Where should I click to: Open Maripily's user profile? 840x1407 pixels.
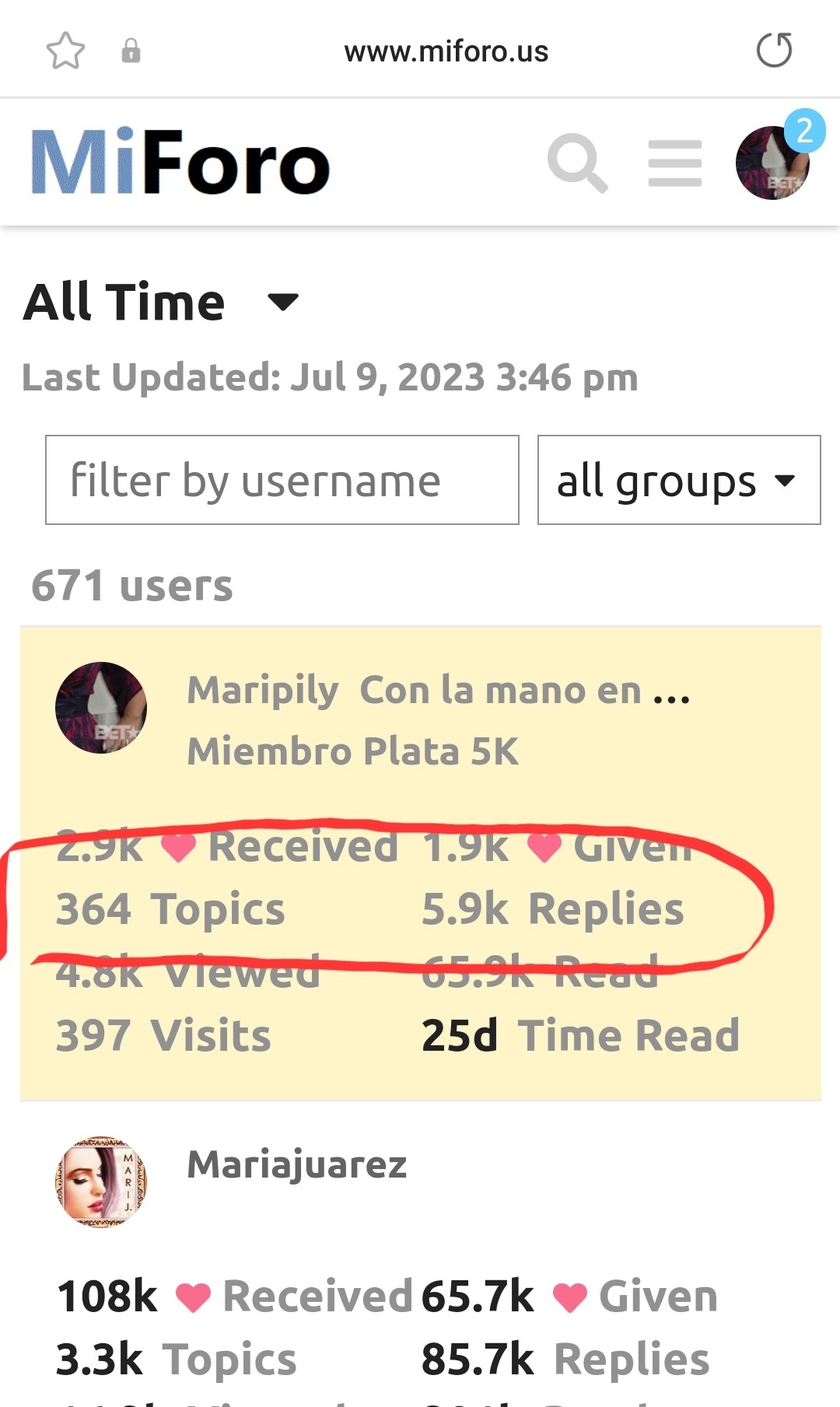[x=263, y=690]
